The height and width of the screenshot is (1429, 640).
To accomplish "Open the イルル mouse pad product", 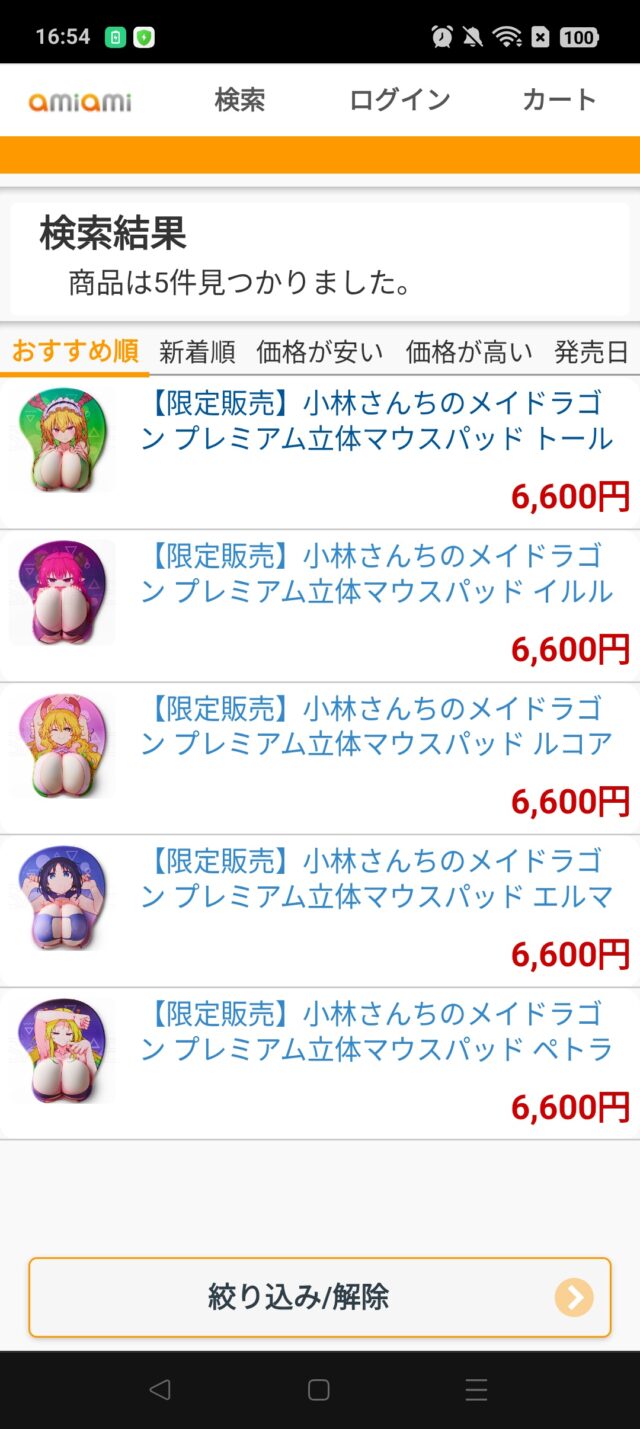I will point(376,573).
